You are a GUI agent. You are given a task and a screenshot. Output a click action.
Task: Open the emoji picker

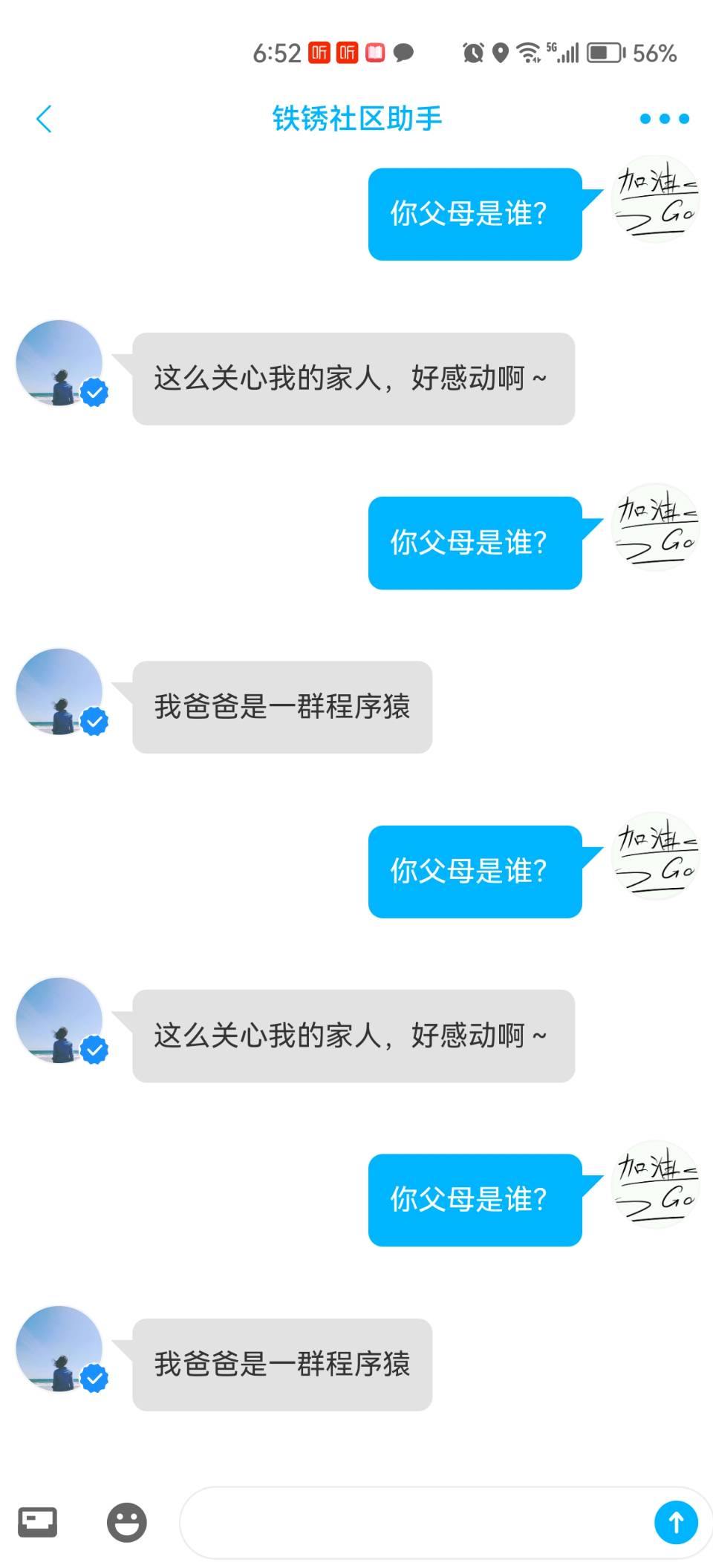click(127, 1523)
